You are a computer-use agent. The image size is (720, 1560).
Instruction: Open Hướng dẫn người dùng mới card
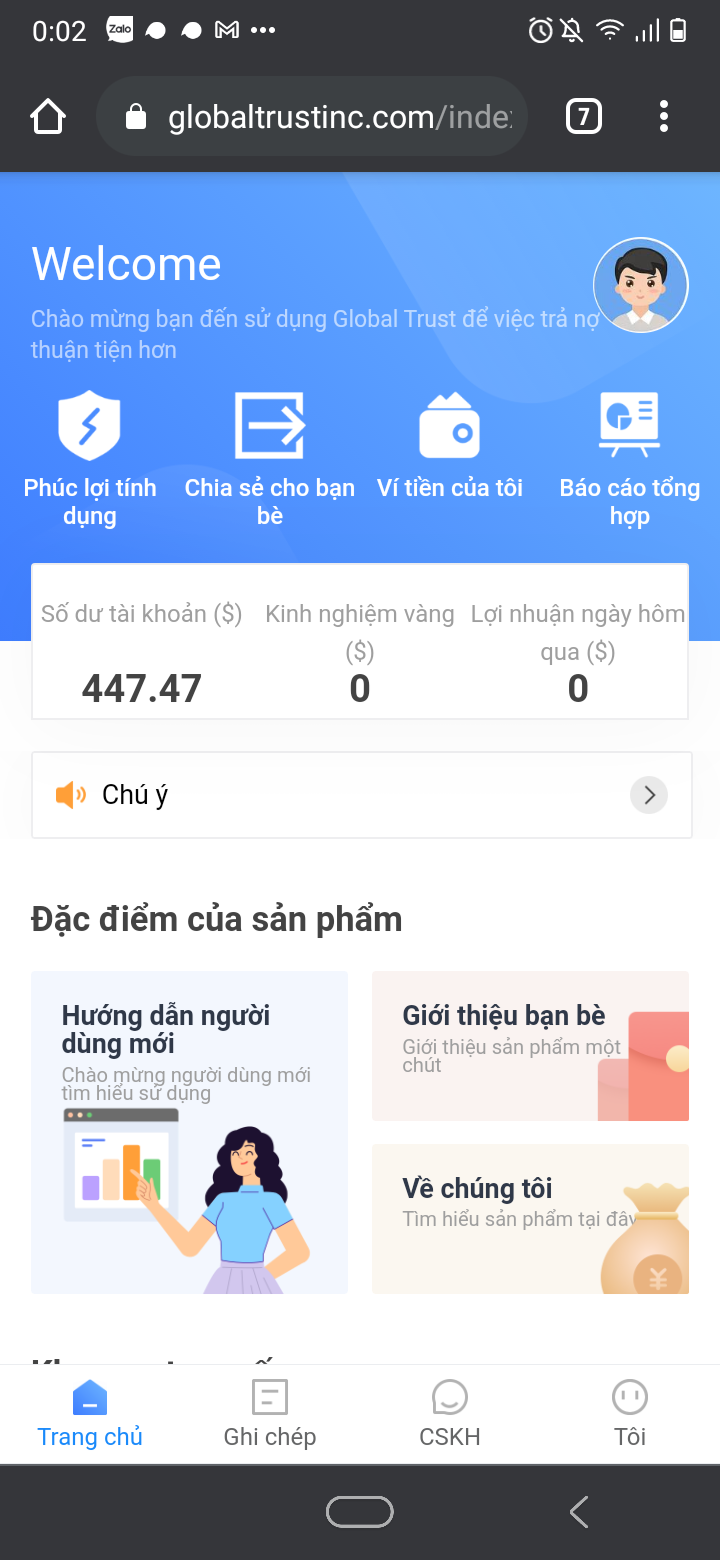tap(190, 1132)
